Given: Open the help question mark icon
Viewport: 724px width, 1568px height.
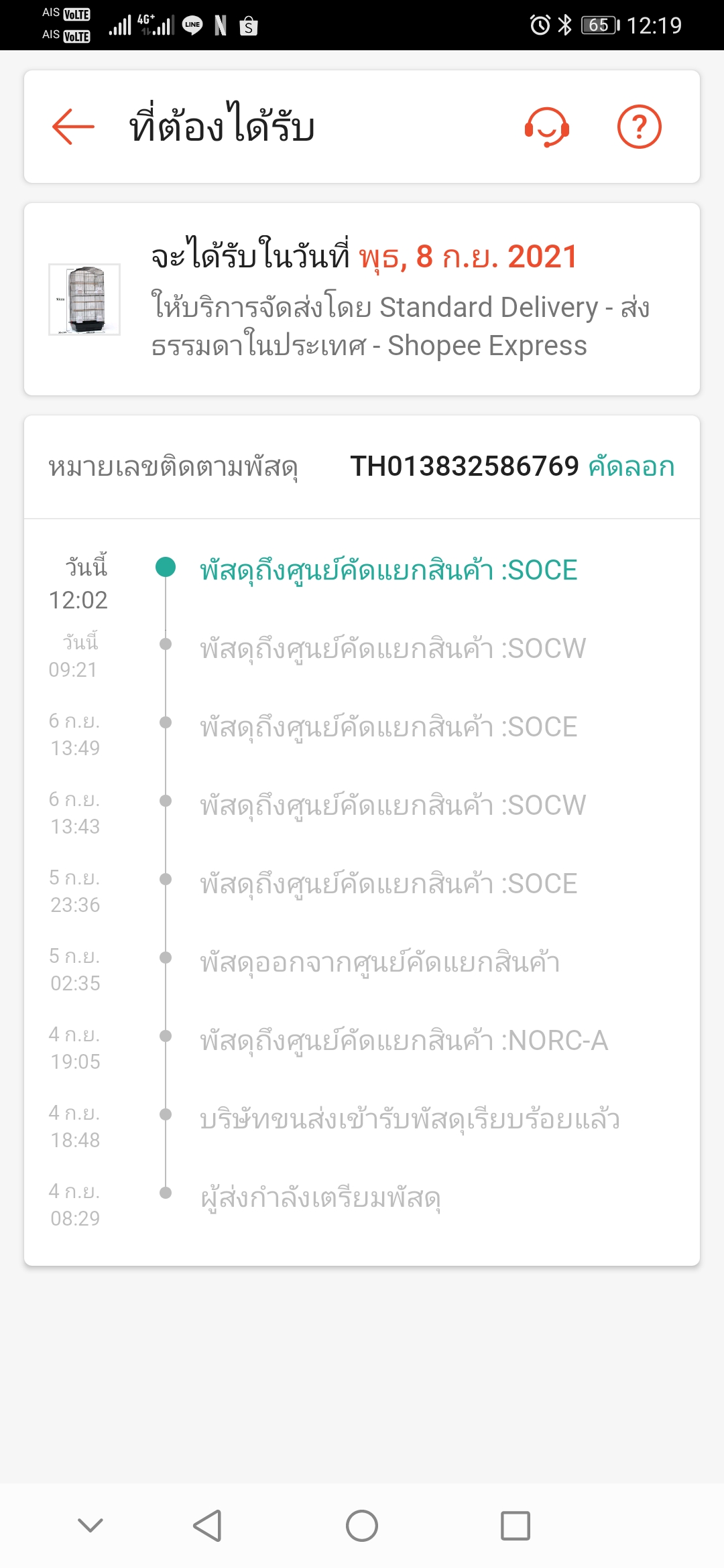Looking at the screenshot, I should (639, 127).
